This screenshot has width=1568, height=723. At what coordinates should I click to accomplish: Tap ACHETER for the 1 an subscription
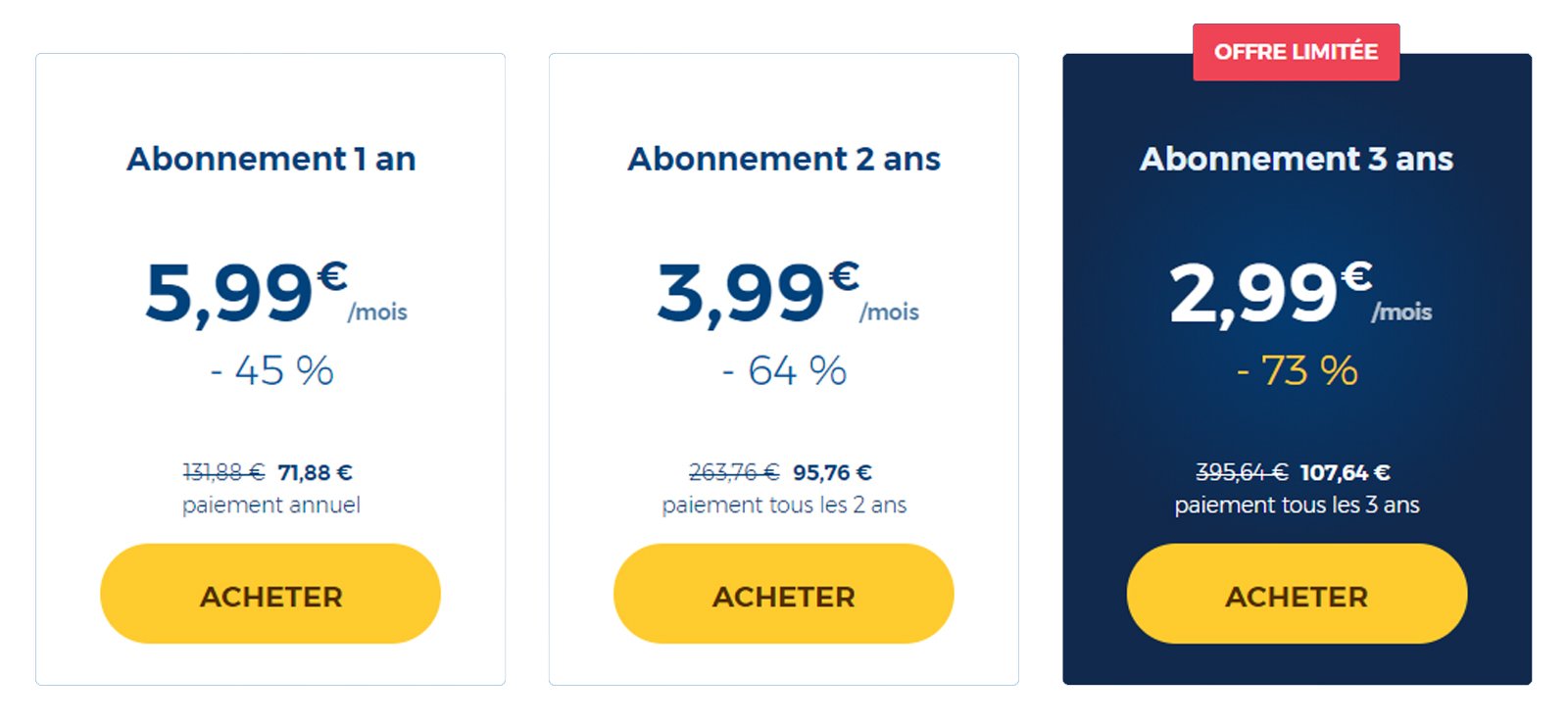[270, 594]
